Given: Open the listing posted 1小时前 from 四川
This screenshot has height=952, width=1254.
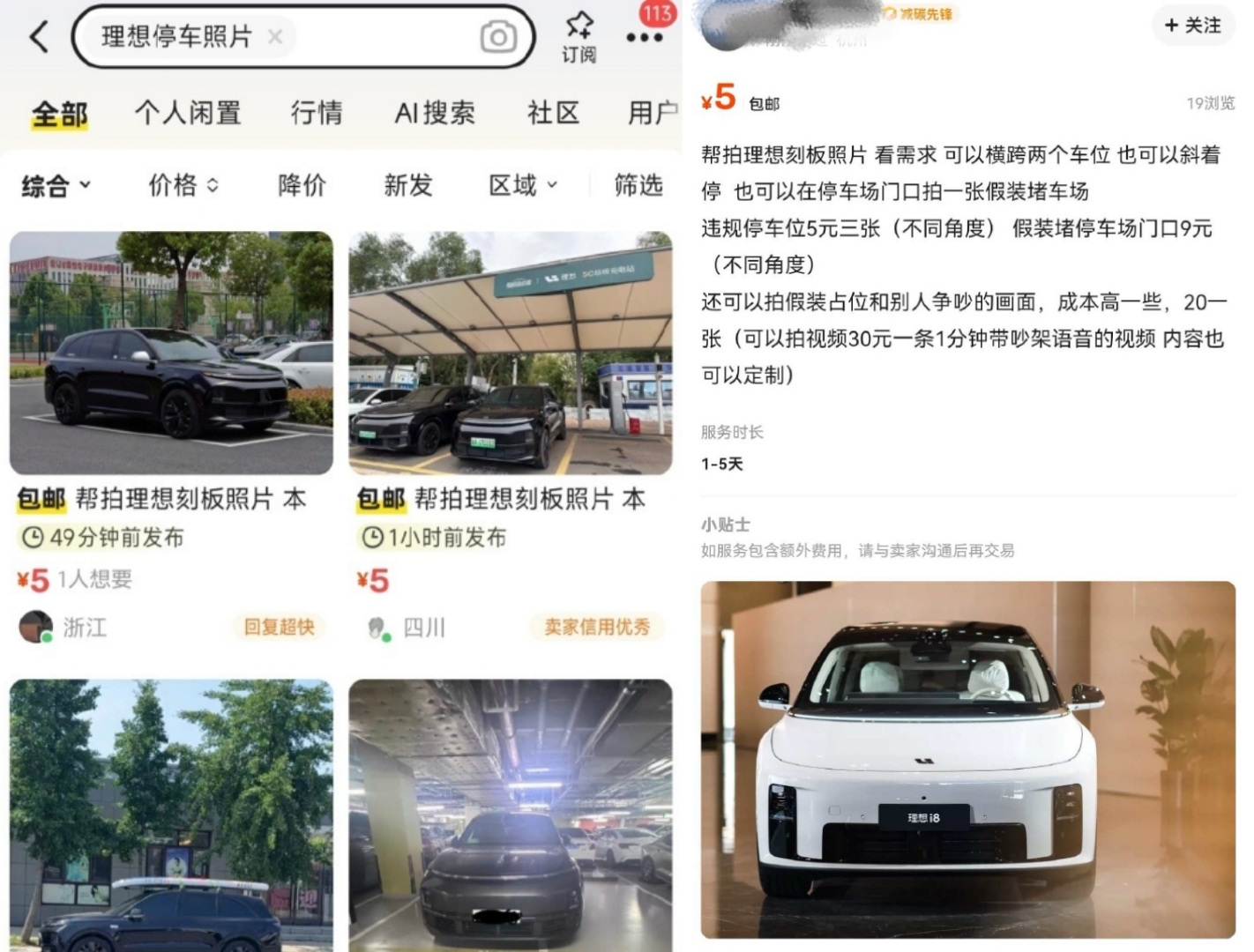Looking at the screenshot, I should pos(511,353).
